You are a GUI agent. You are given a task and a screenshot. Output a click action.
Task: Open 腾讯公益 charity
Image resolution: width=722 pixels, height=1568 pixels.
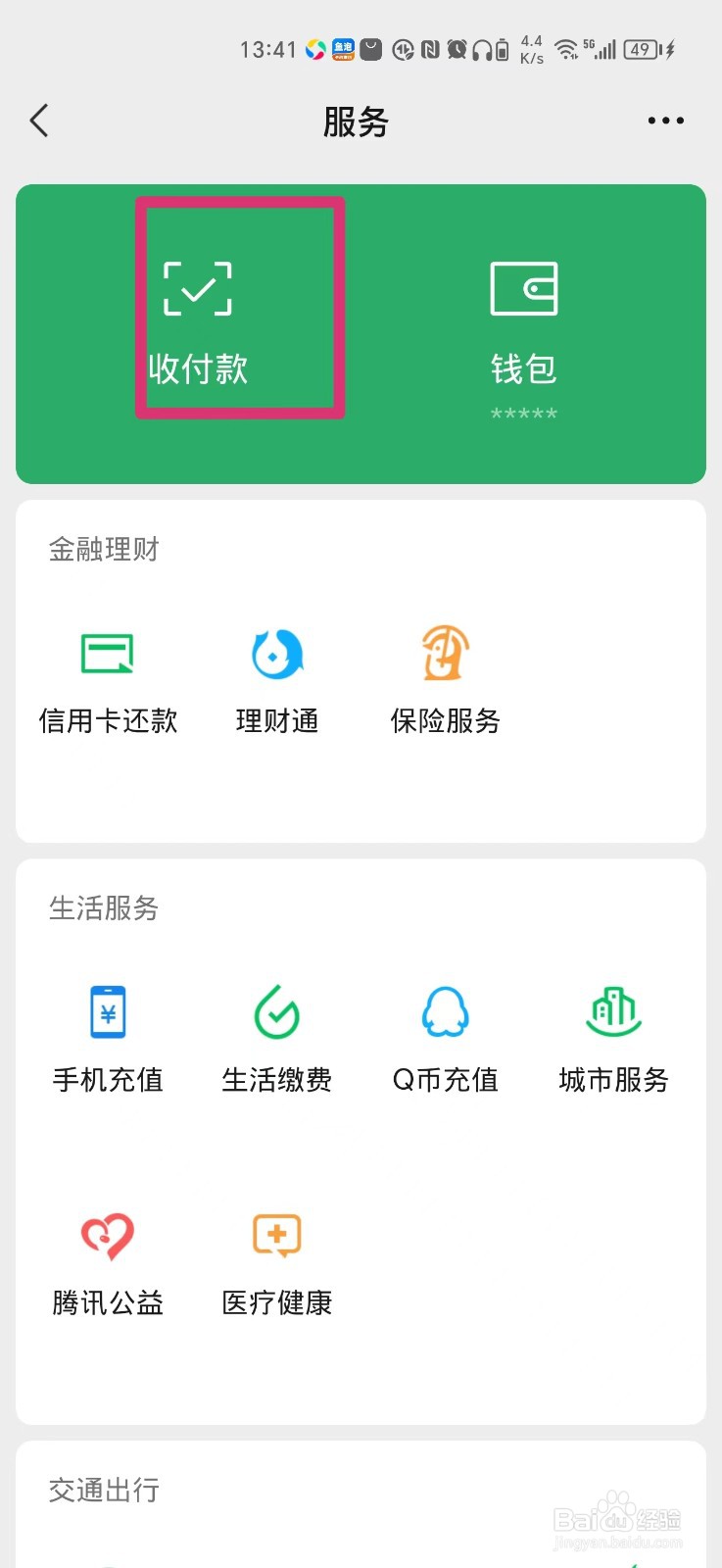point(108,1265)
